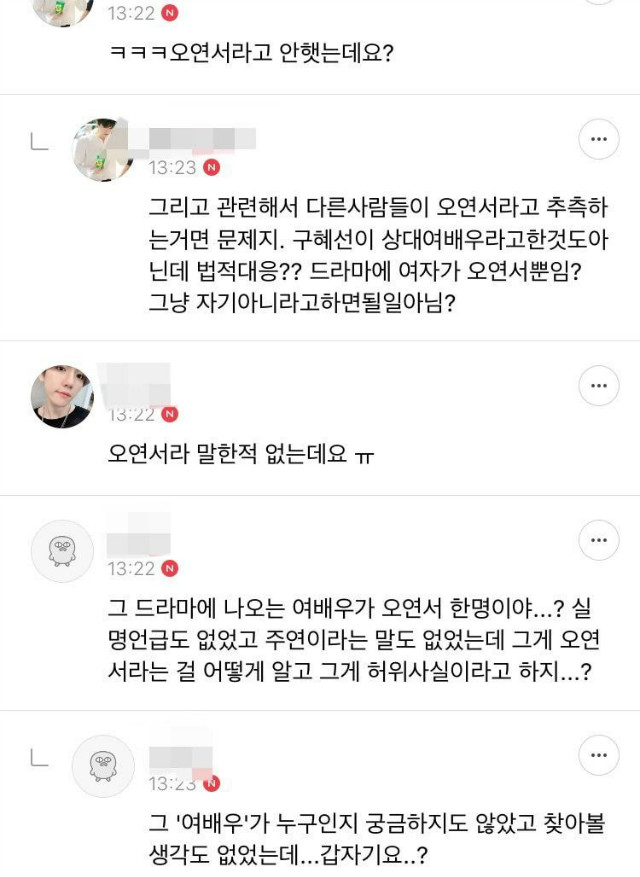
Task: Open options menu for reply starting "그 '여배우'가"
Action: pyautogui.click(x=598, y=755)
